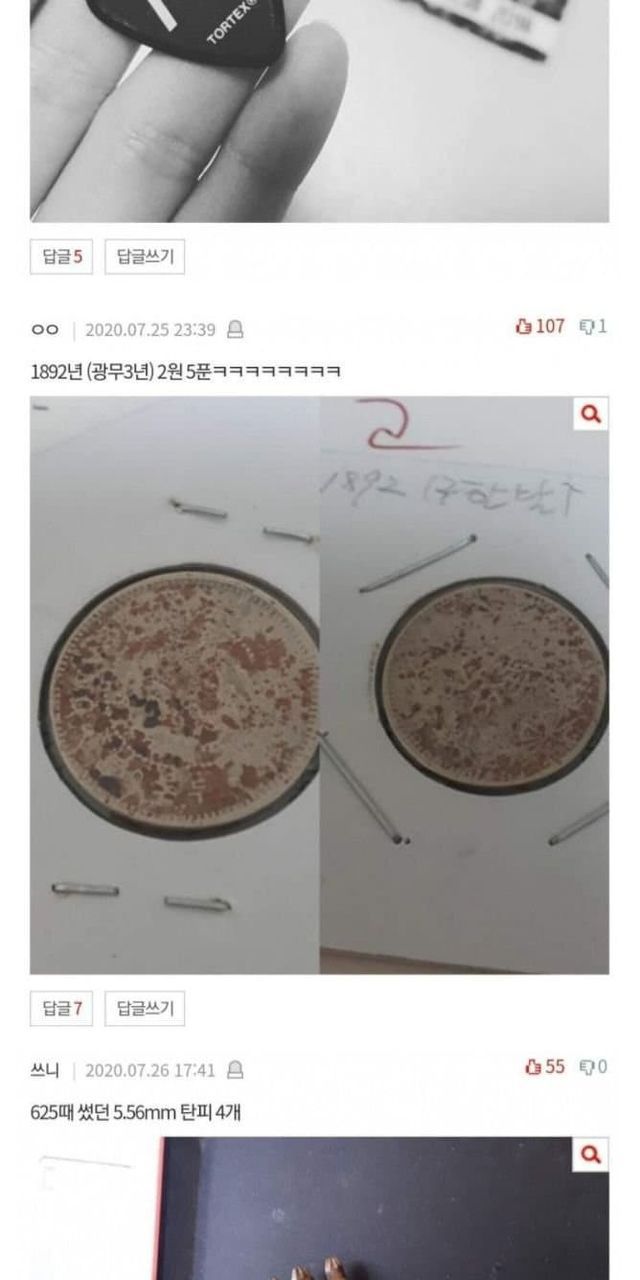Downvote the 1892 coin comment by ㅇㅇ
This screenshot has height=1280, width=640.
tap(594, 326)
